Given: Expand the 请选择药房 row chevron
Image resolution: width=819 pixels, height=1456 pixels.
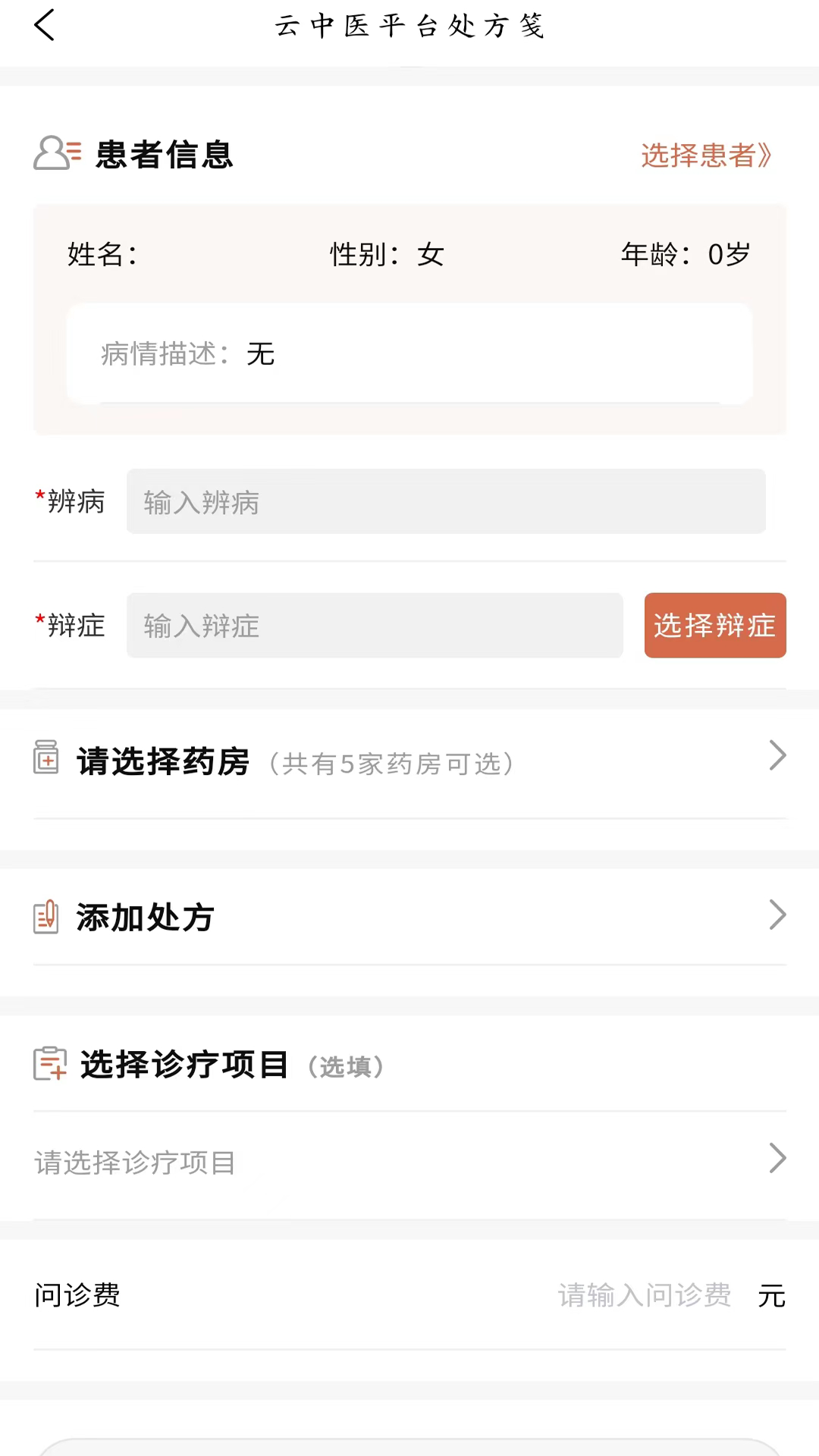Looking at the screenshot, I should (x=777, y=756).
